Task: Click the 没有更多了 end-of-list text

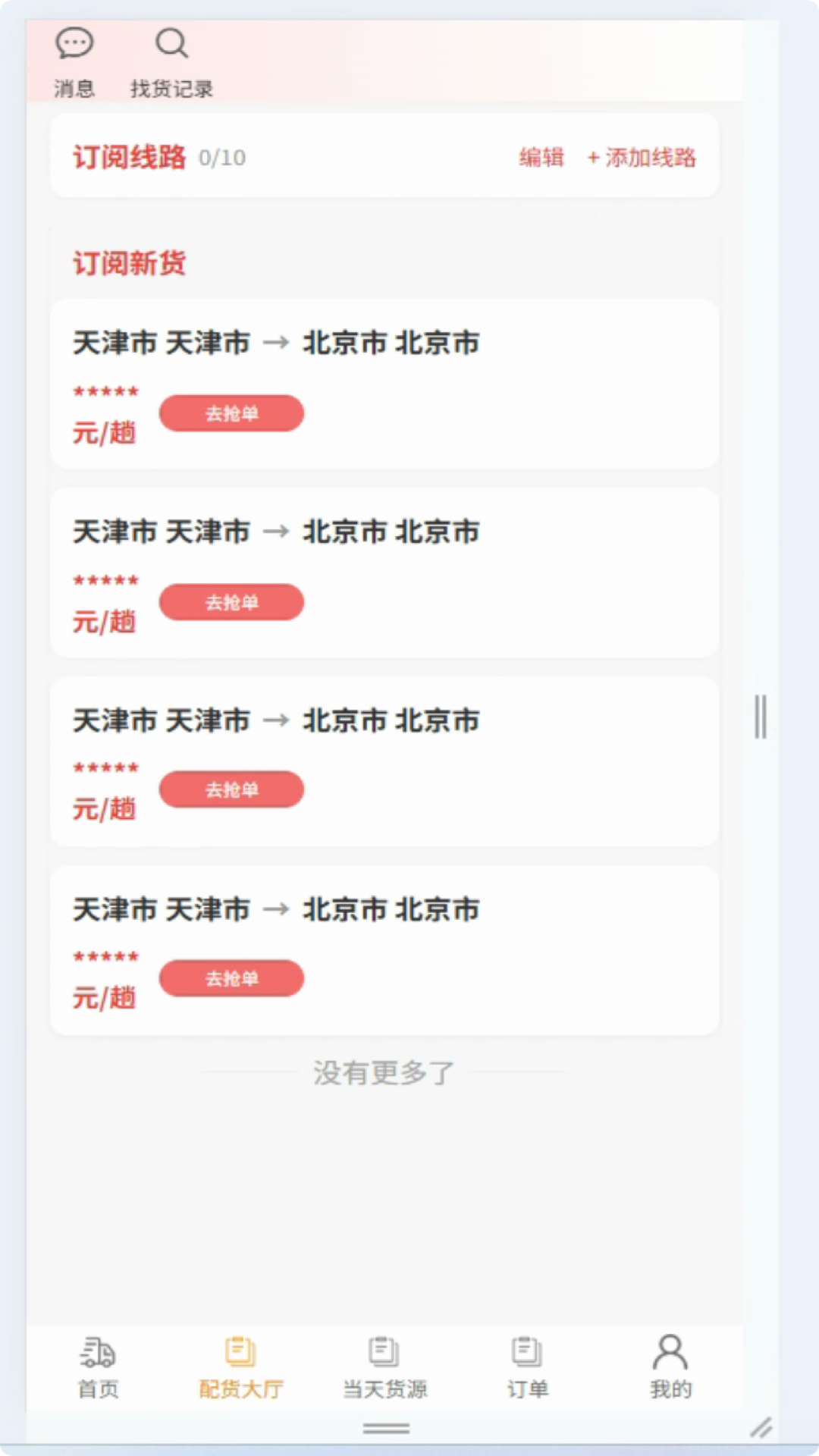Action: [384, 1072]
